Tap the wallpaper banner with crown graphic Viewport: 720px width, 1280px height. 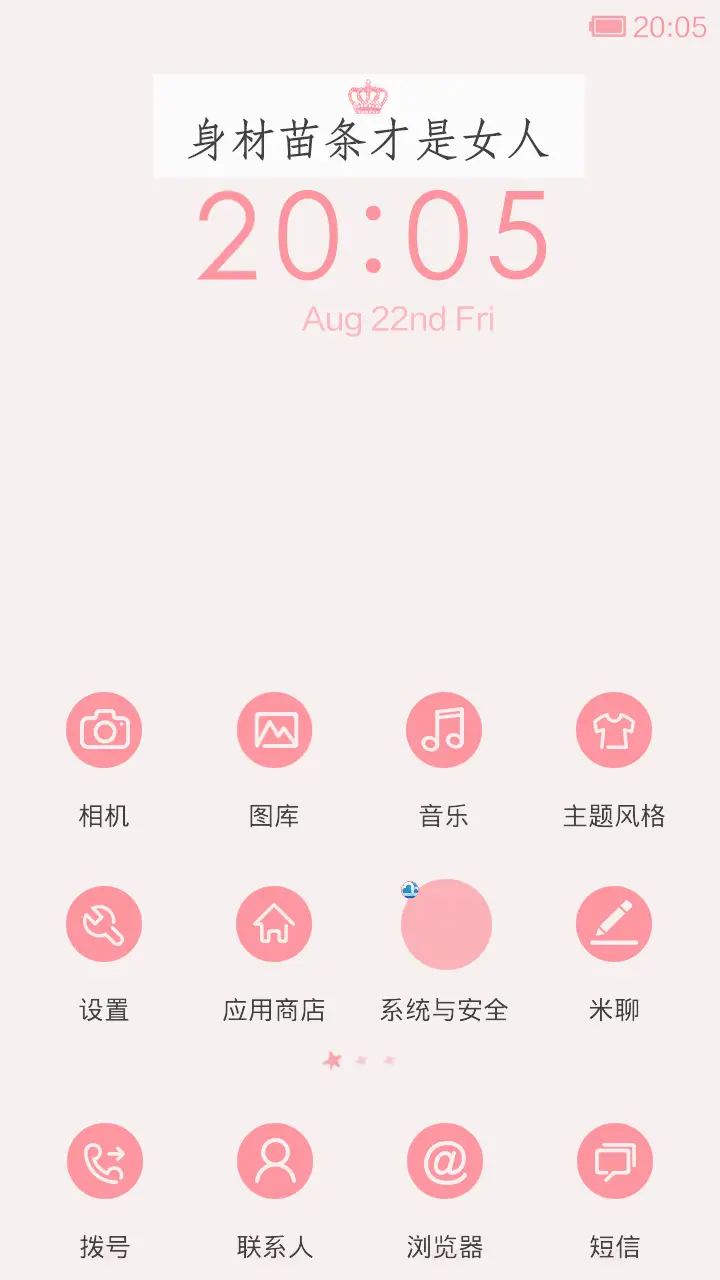[x=368, y=125]
